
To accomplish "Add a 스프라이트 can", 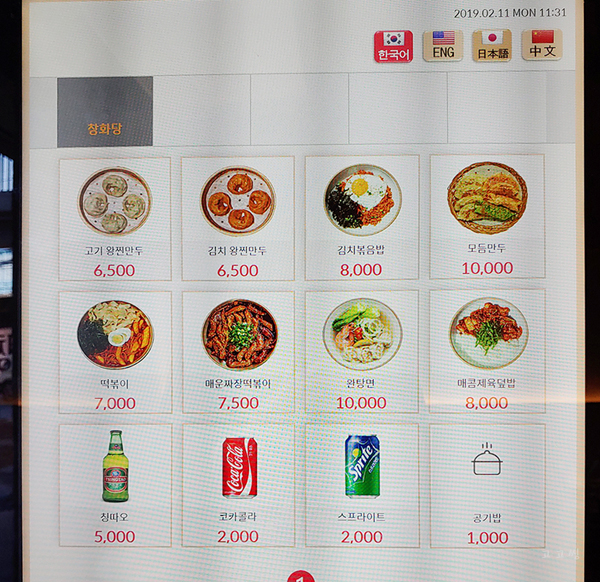I will tap(361, 484).
